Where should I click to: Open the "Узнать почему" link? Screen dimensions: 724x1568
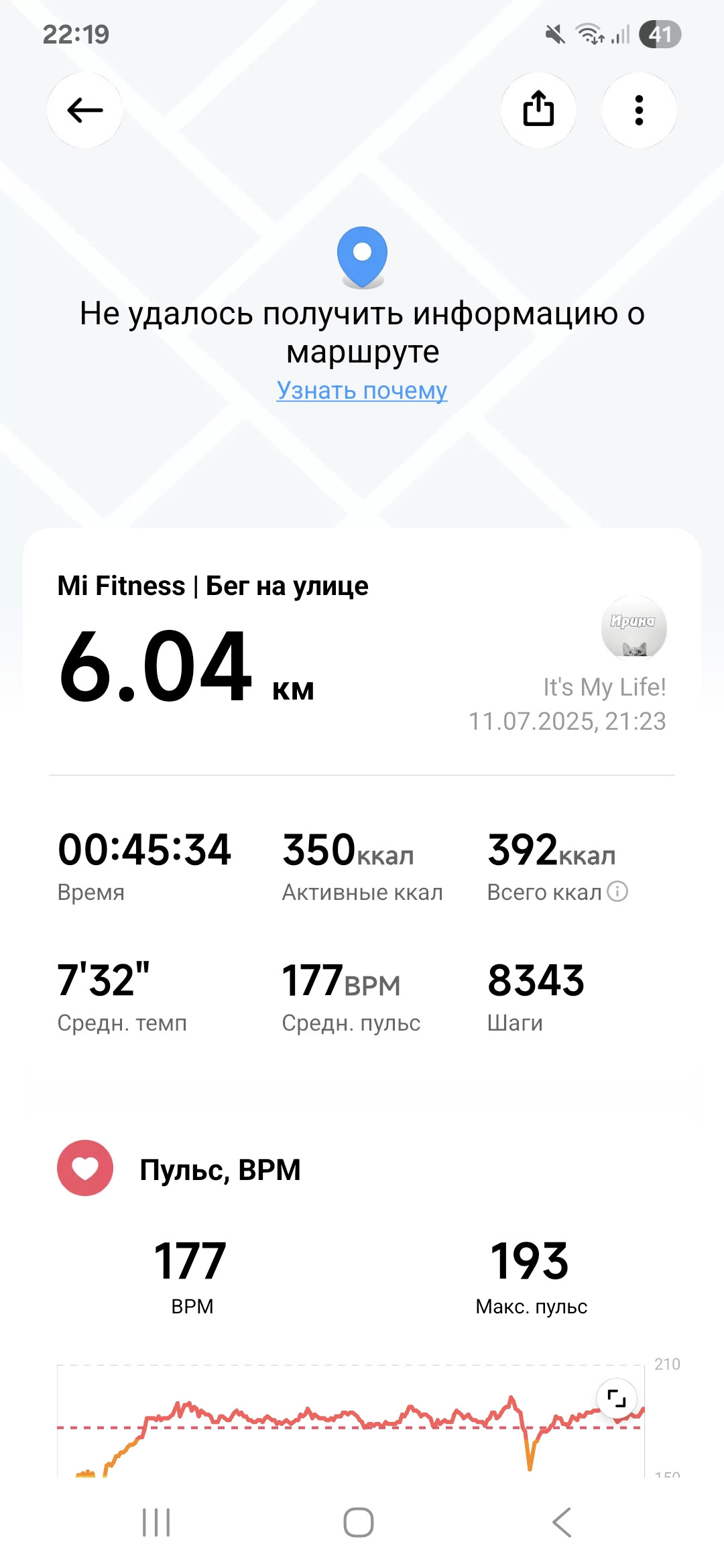click(362, 390)
